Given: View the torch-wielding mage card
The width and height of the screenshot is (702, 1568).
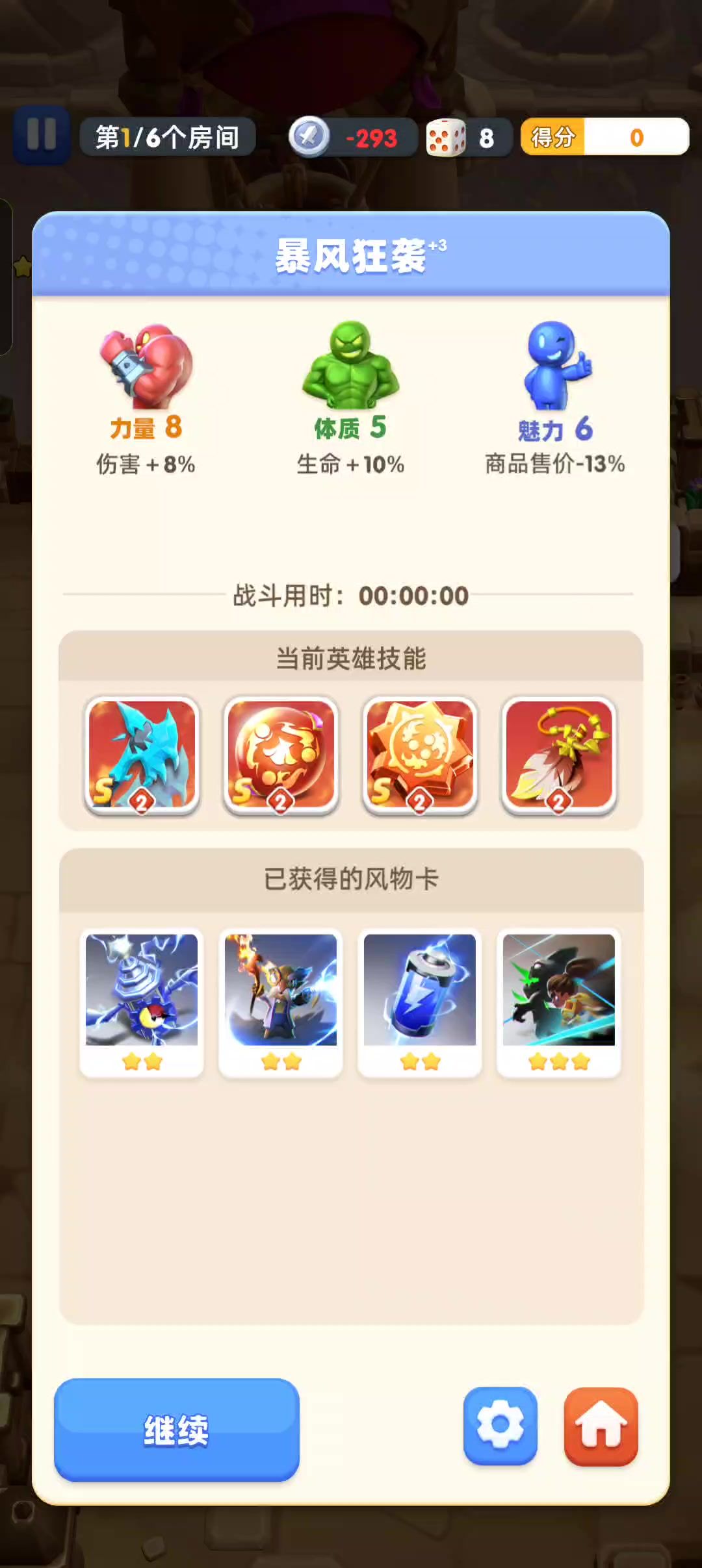Looking at the screenshot, I should click(281, 1002).
